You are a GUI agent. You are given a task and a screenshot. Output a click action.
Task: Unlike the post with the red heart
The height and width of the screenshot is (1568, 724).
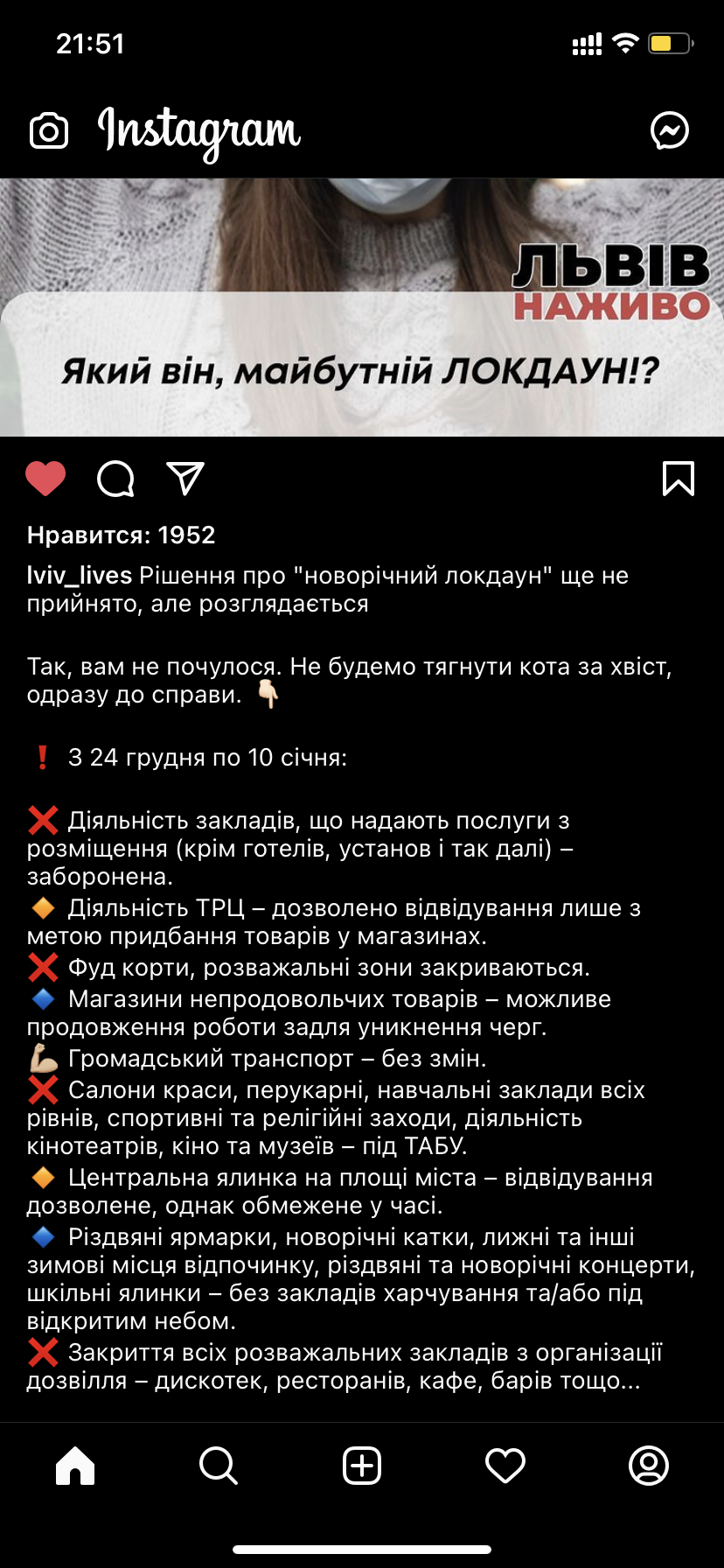coord(45,479)
